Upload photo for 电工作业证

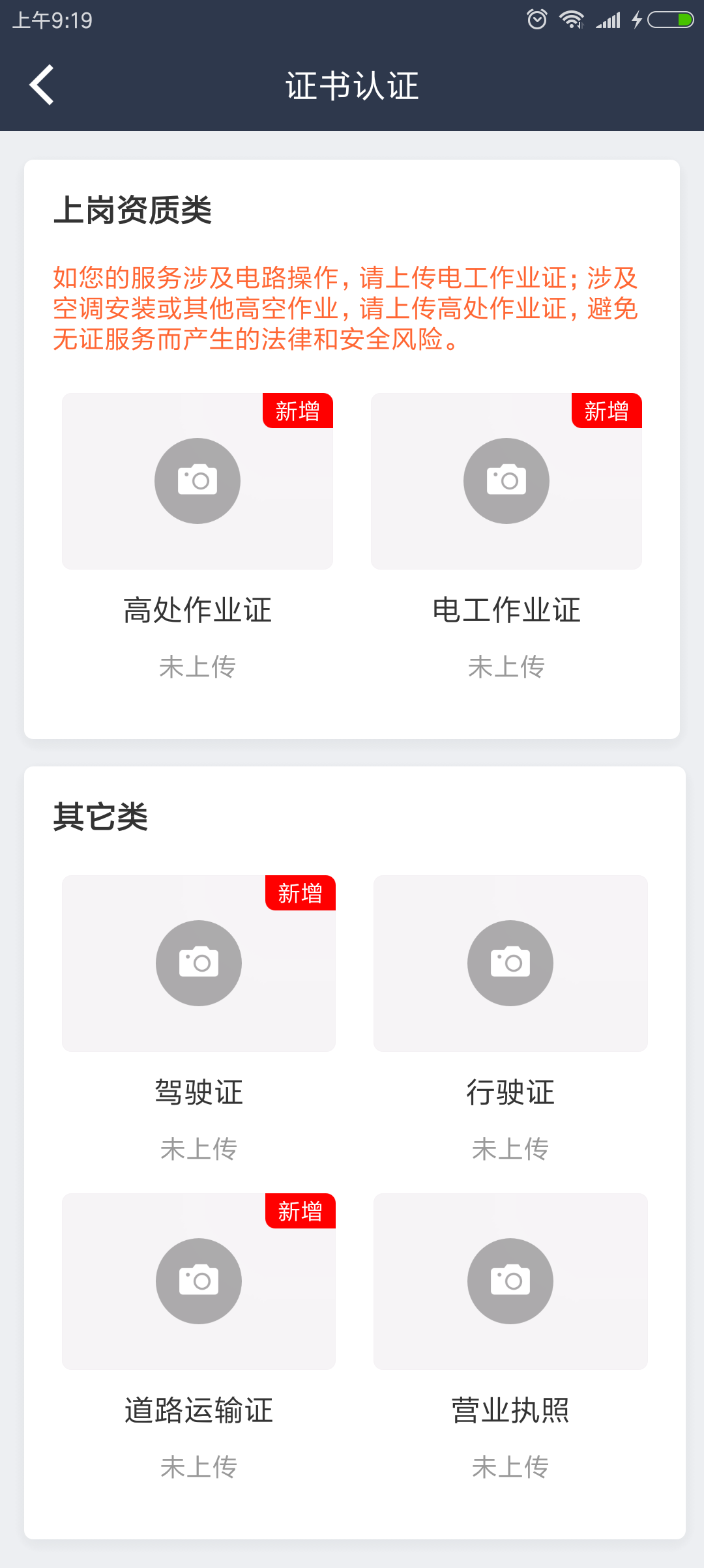tap(506, 481)
